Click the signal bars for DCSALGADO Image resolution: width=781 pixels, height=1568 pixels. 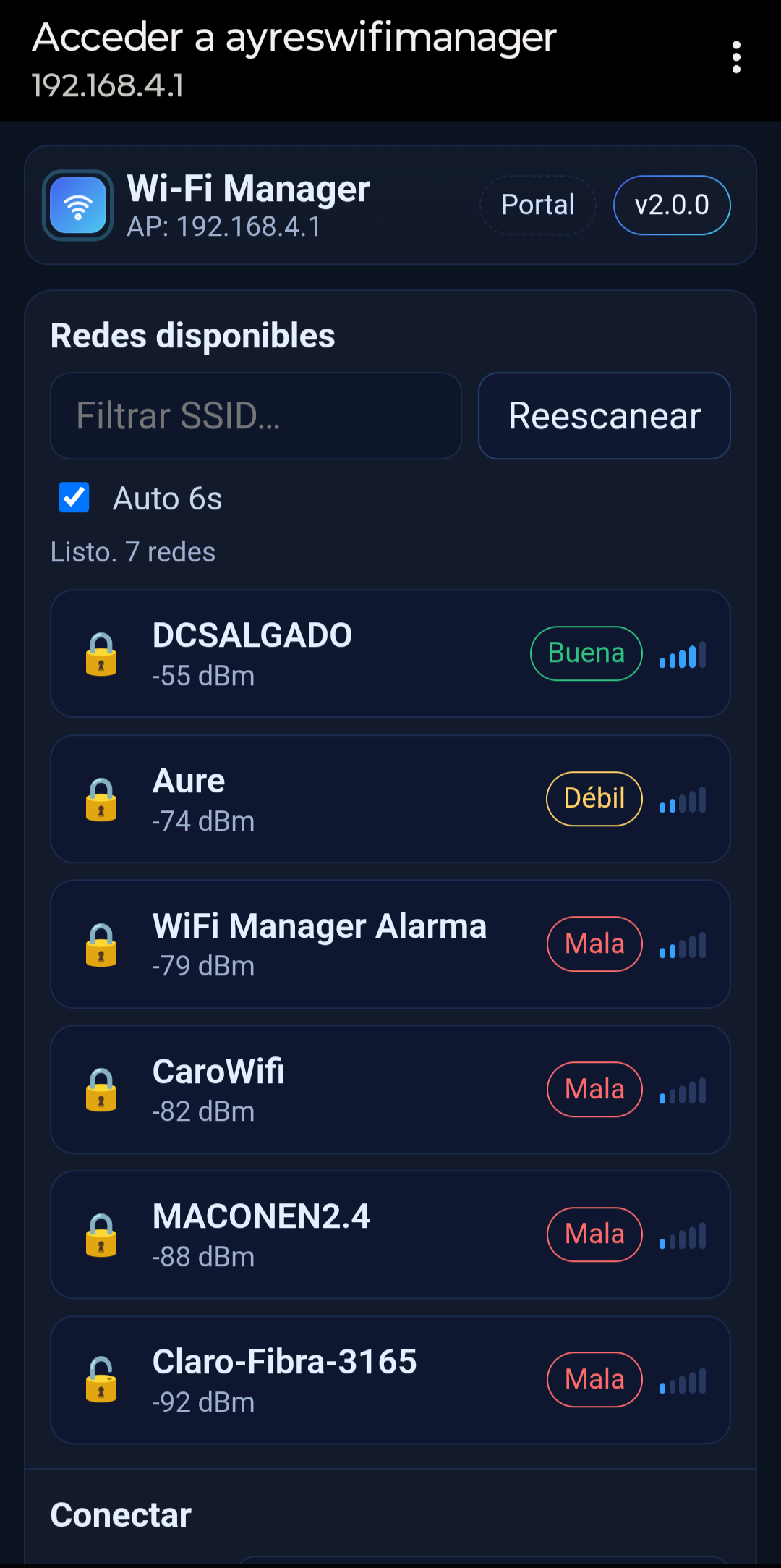(x=682, y=653)
